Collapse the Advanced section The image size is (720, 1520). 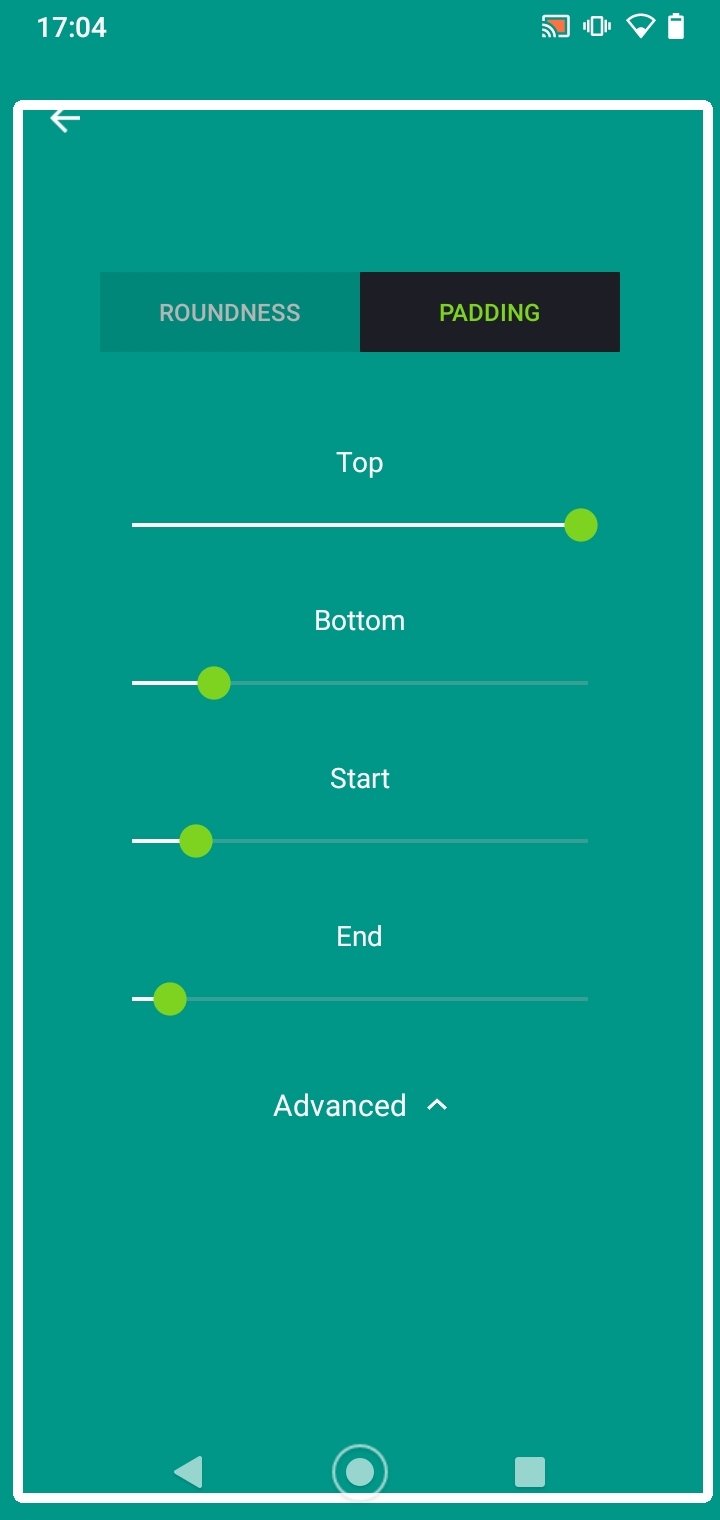tap(360, 1105)
